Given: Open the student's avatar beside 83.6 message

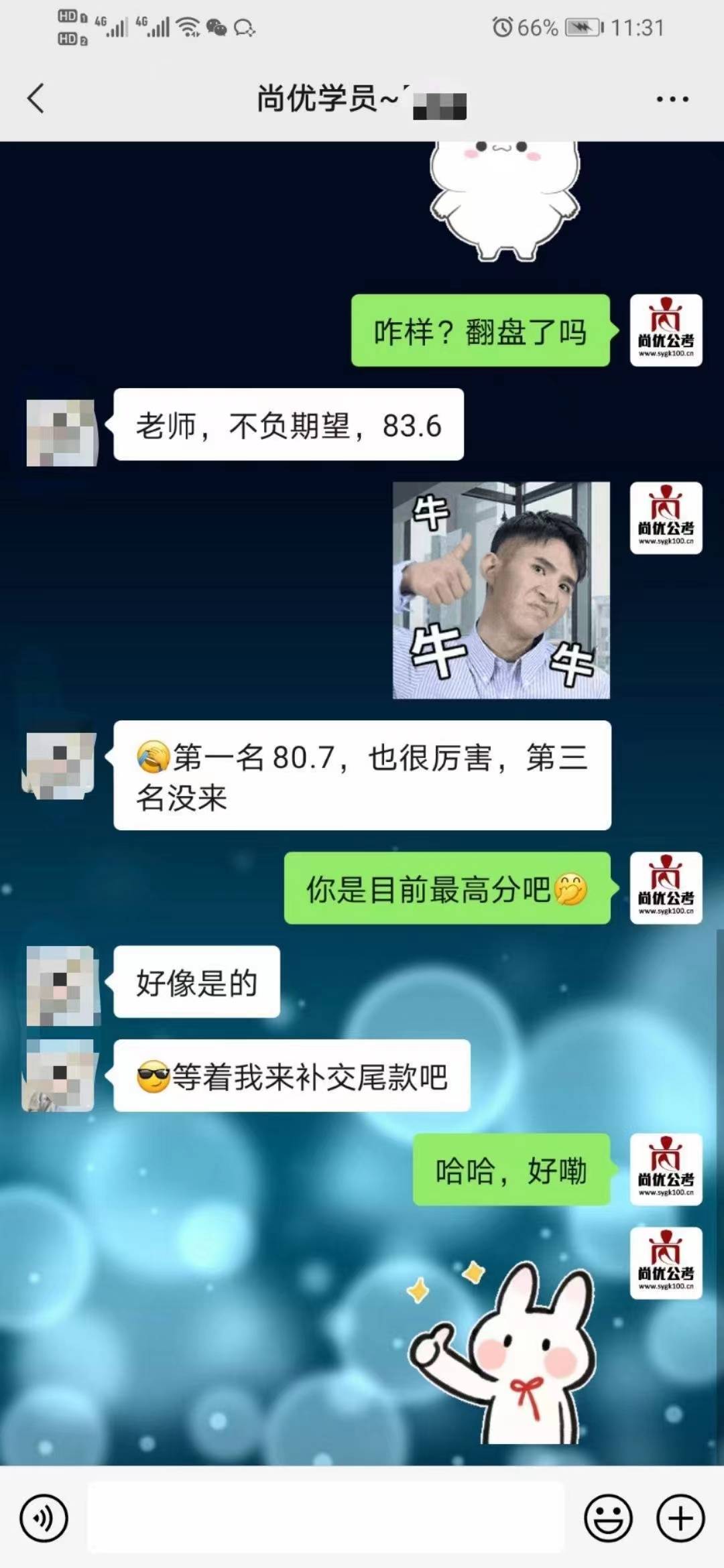Looking at the screenshot, I should pyautogui.click(x=62, y=432).
